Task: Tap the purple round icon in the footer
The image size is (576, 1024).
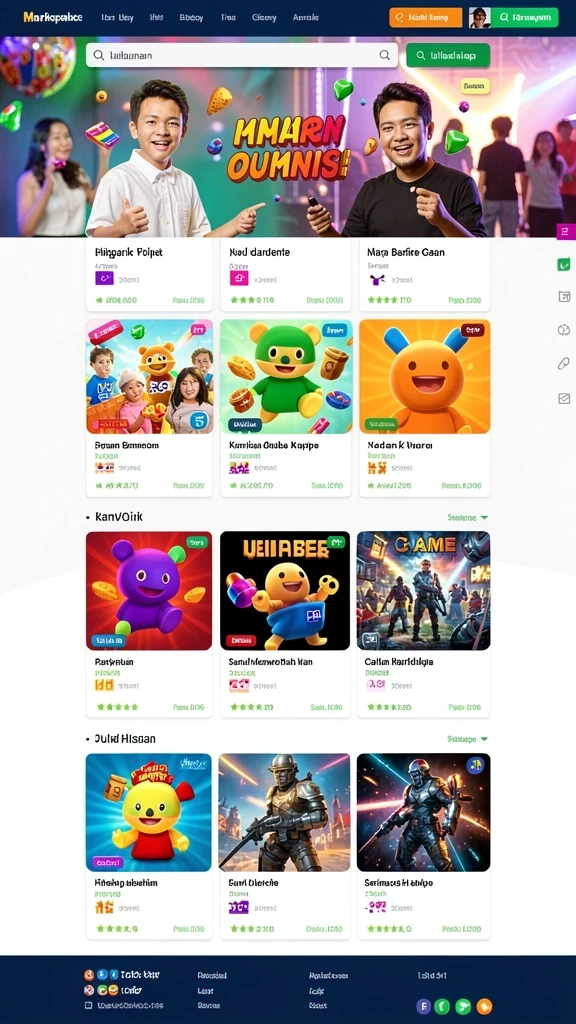Action: (x=423, y=1006)
